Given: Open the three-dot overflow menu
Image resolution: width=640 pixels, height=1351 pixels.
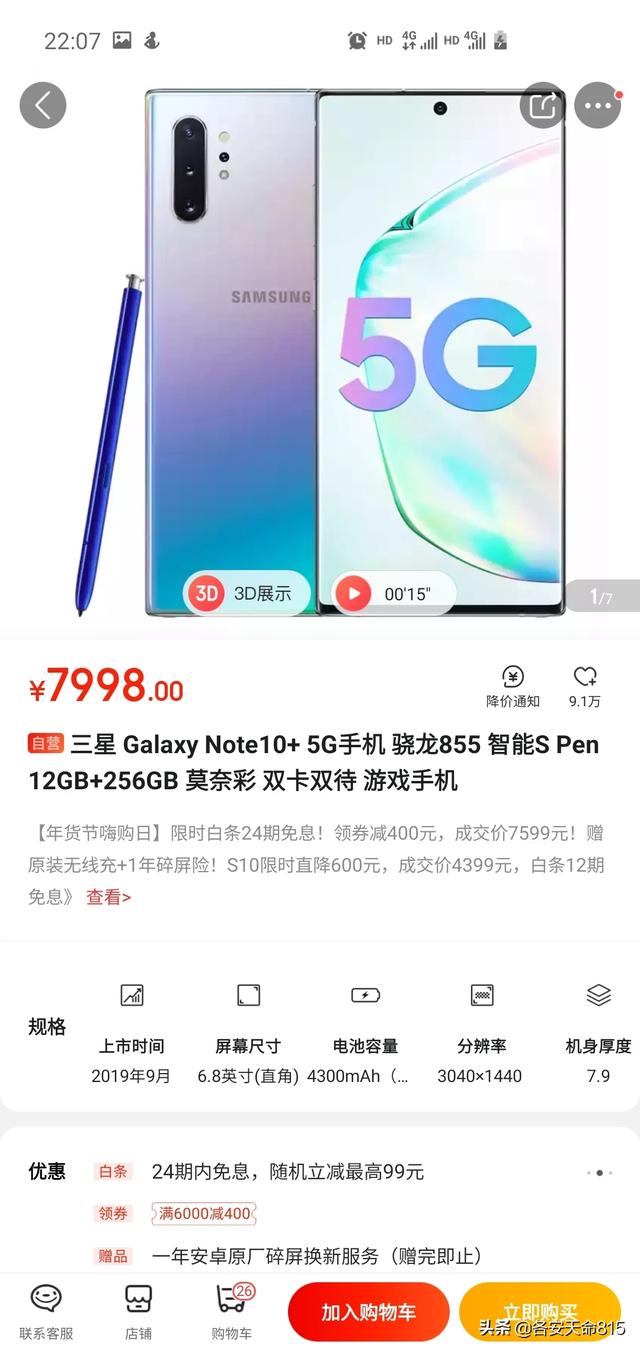Looking at the screenshot, I should [x=598, y=106].
